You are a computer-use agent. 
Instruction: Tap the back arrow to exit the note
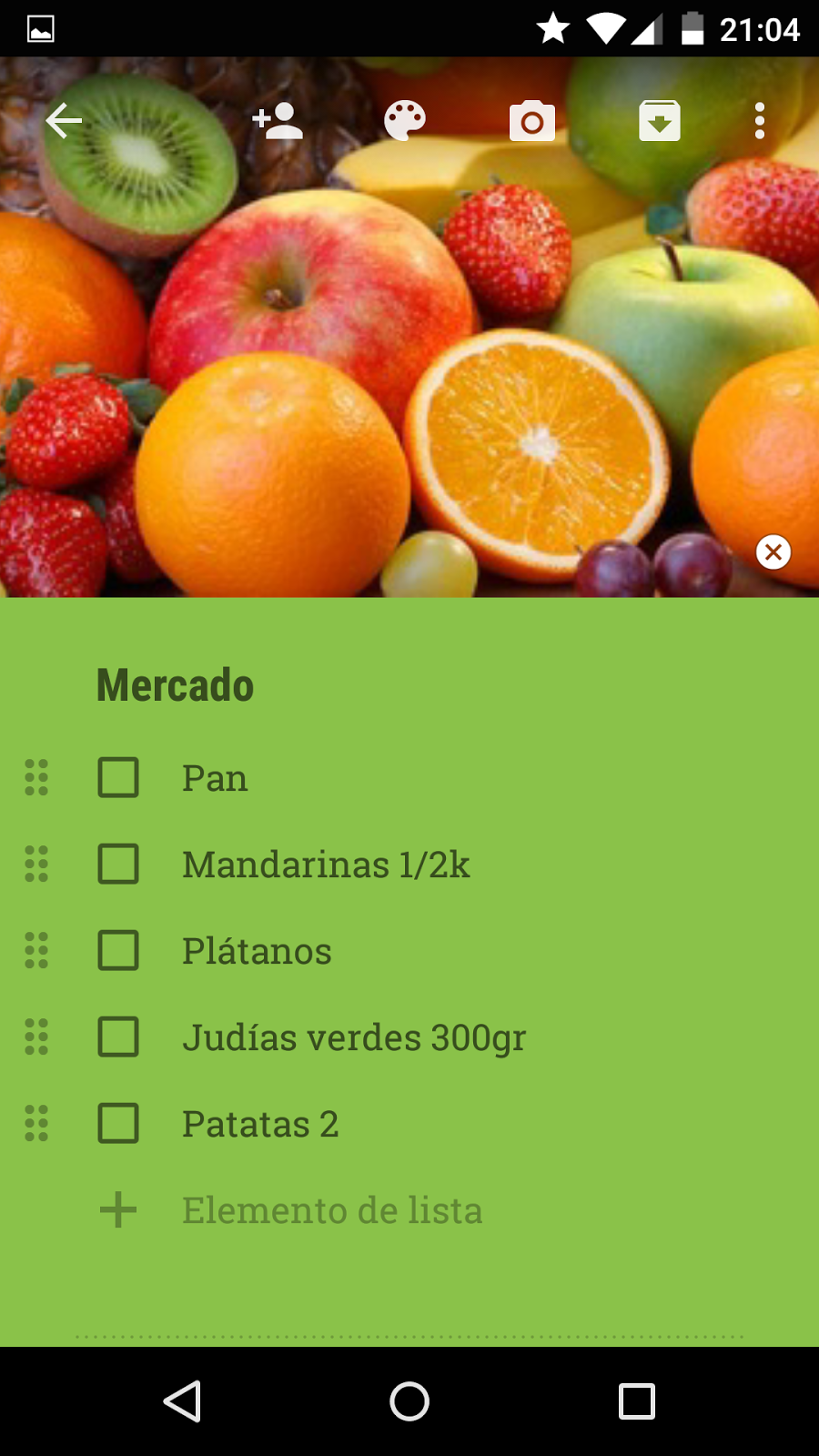click(x=62, y=119)
